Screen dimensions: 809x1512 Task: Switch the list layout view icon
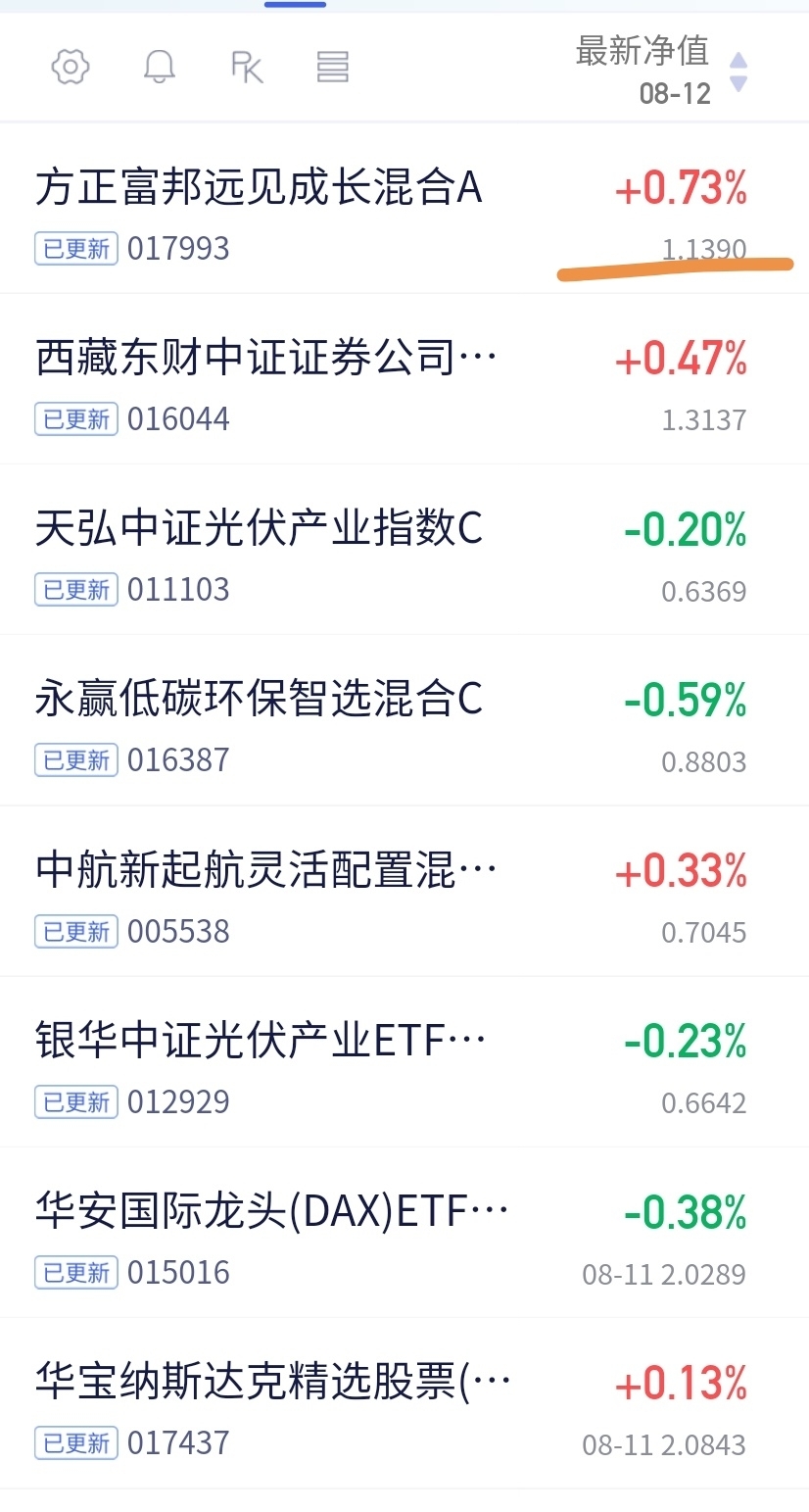coord(333,67)
